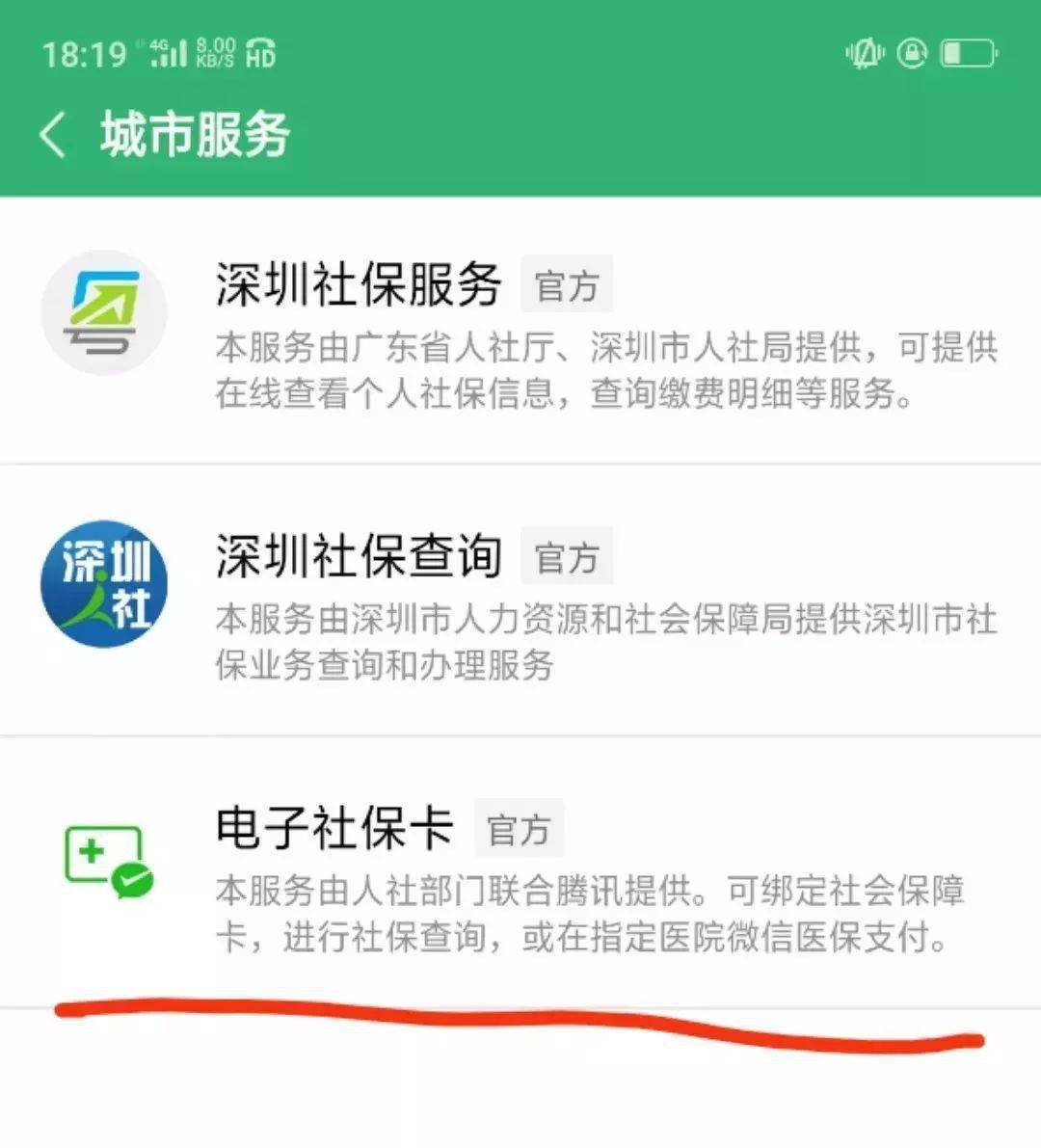Click the back arrow next to 城市服务
Image resolution: width=1041 pixels, height=1148 pixels.
pos(53,135)
